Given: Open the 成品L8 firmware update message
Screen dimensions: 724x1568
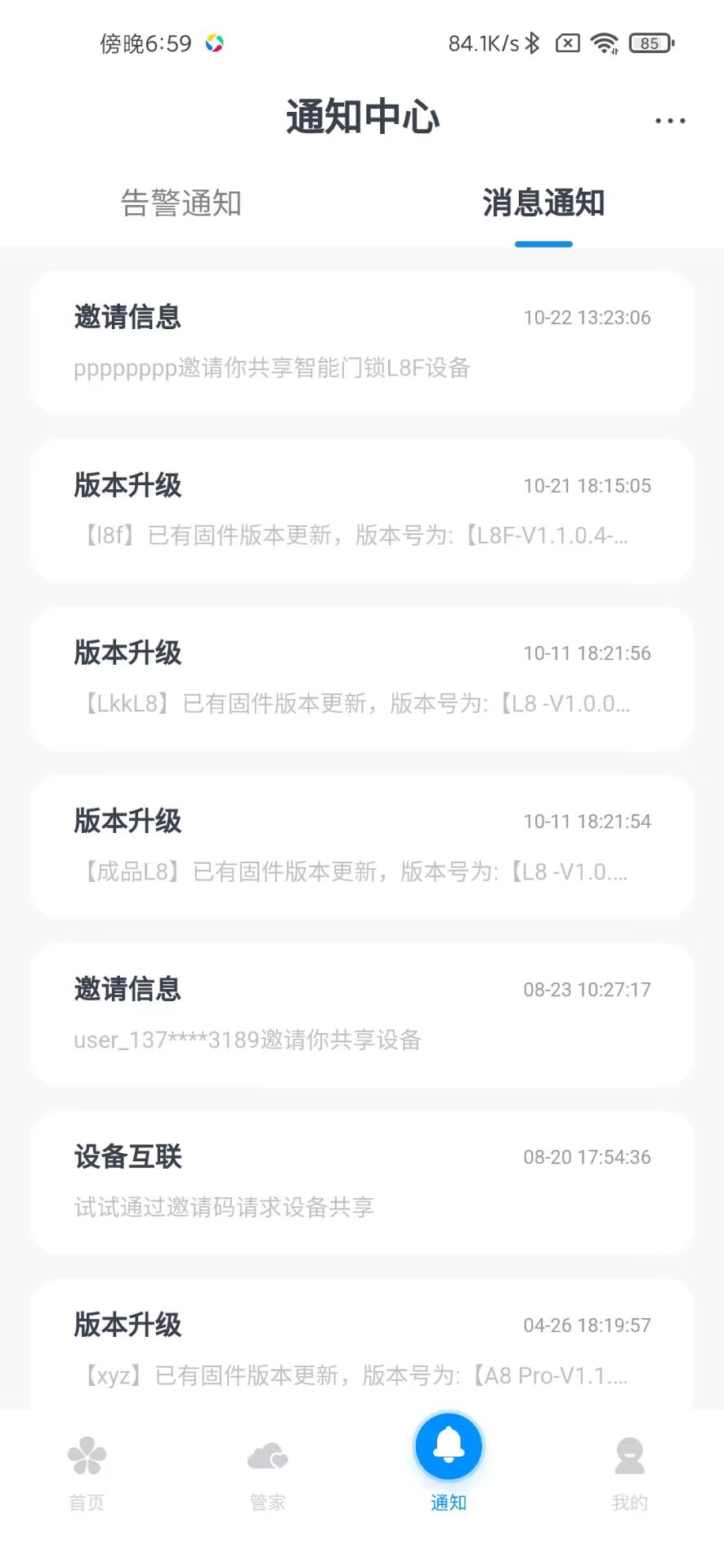Looking at the screenshot, I should coord(362,847).
